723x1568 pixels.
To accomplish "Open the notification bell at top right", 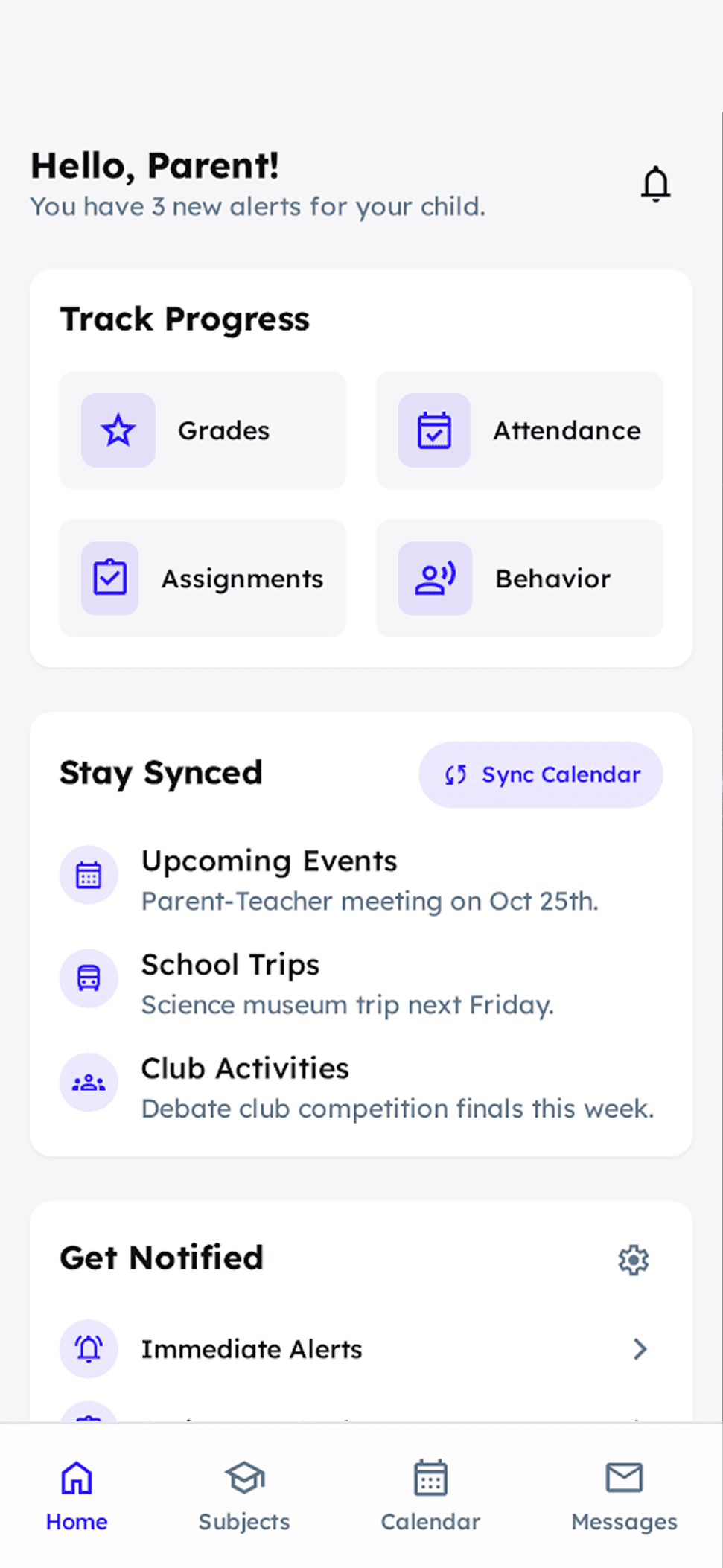I will point(656,183).
